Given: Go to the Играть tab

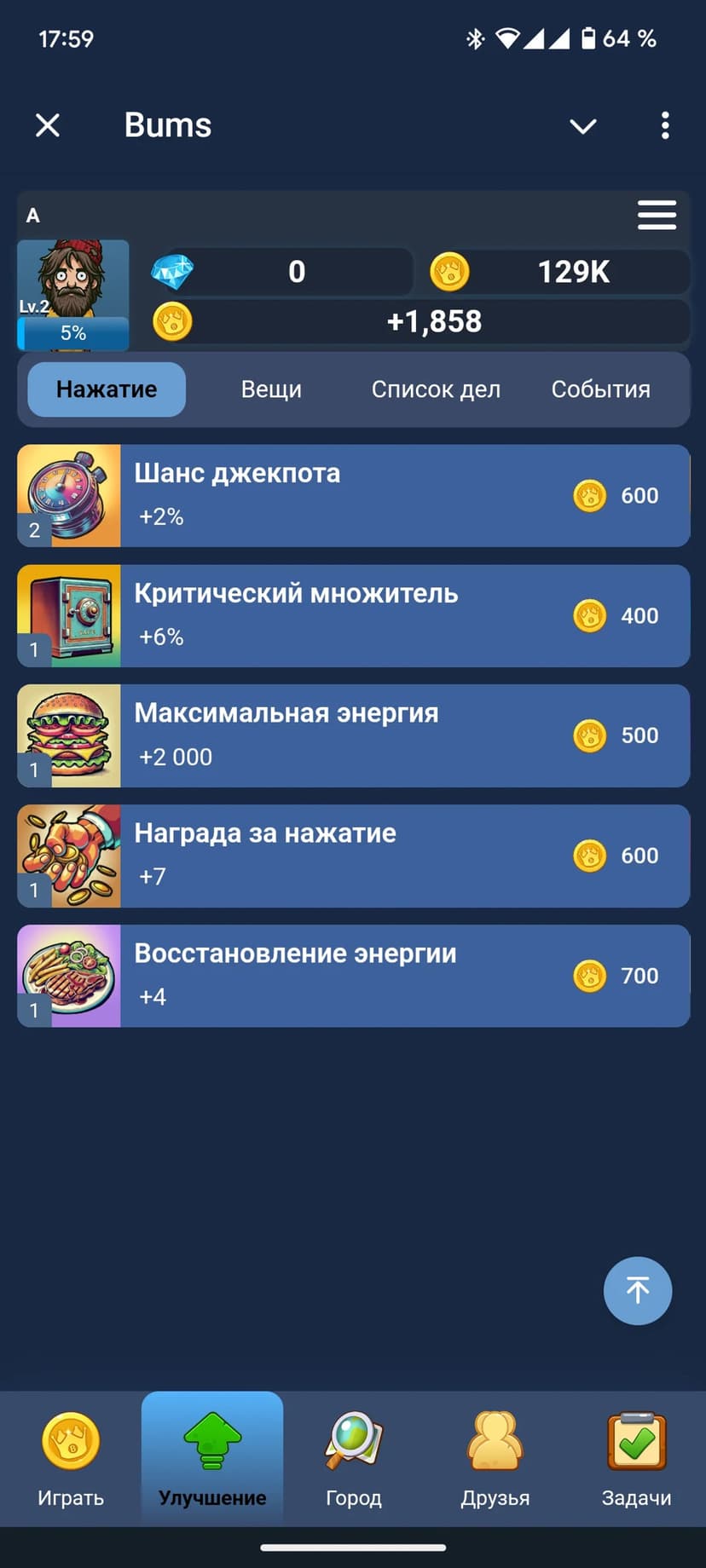Looking at the screenshot, I should click(x=71, y=1459).
